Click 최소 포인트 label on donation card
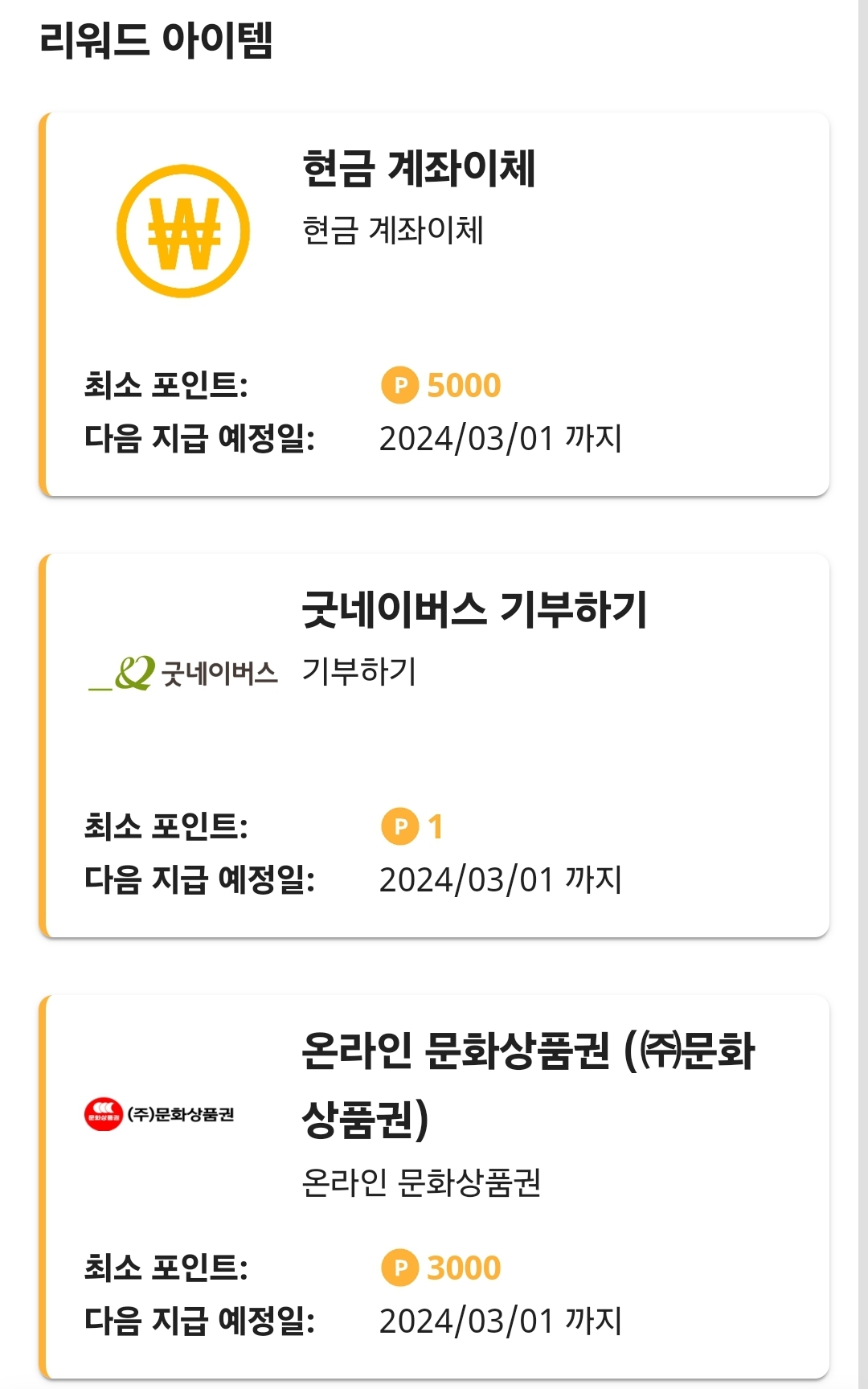868x1389 pixels. [x=166, y=824]
